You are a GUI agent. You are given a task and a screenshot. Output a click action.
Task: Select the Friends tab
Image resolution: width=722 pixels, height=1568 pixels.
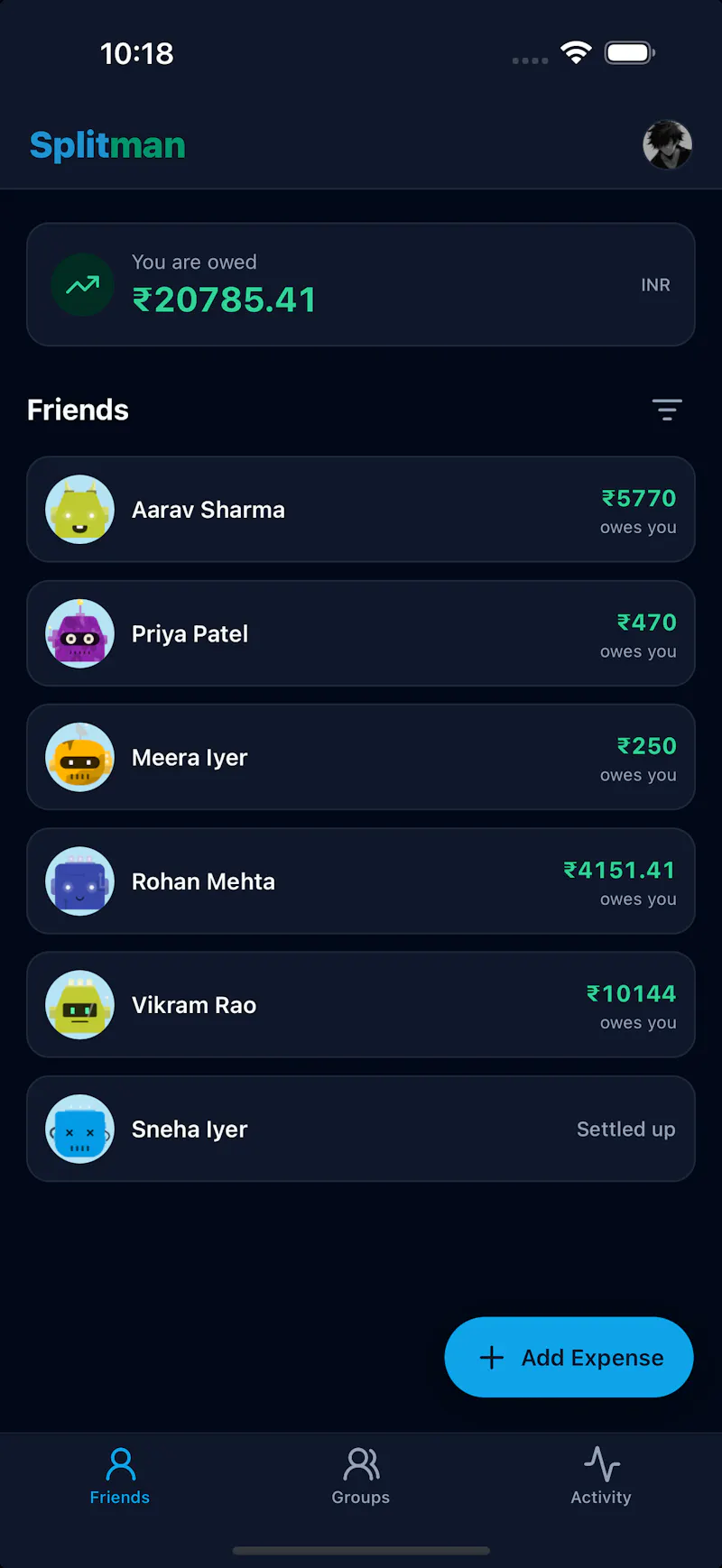120,1476
